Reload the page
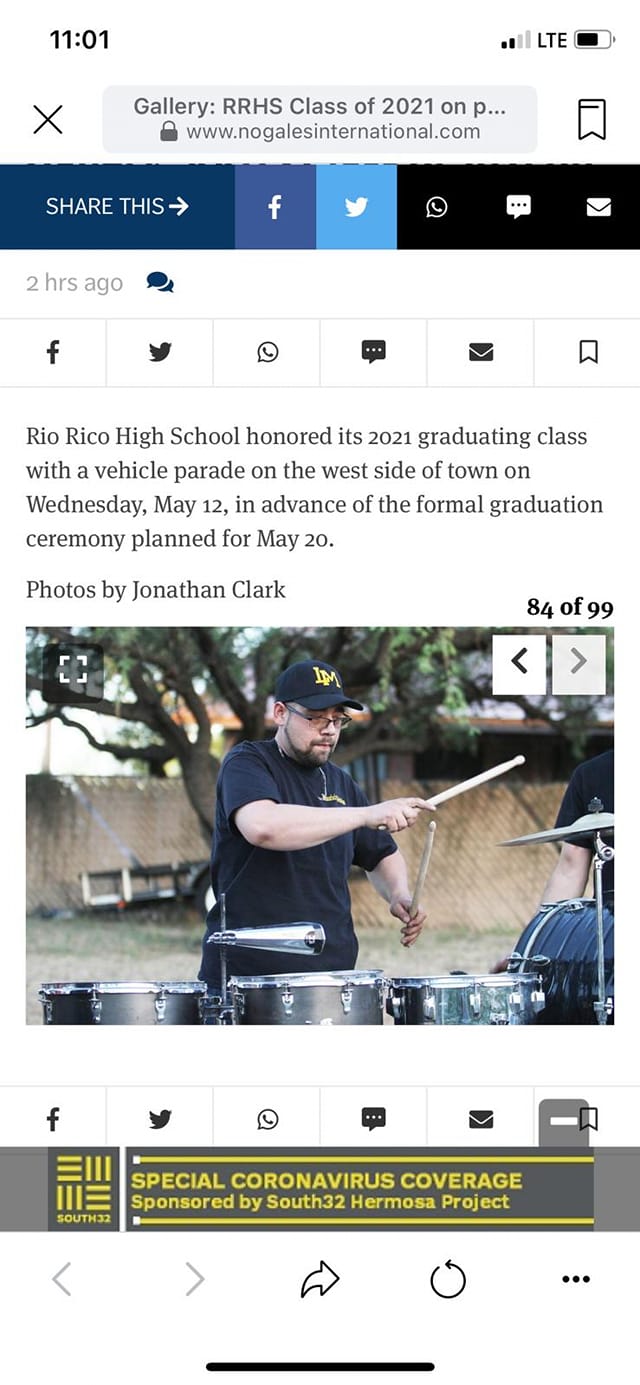Viewport: 640px width, 1385px height. tap(448, 1279)
